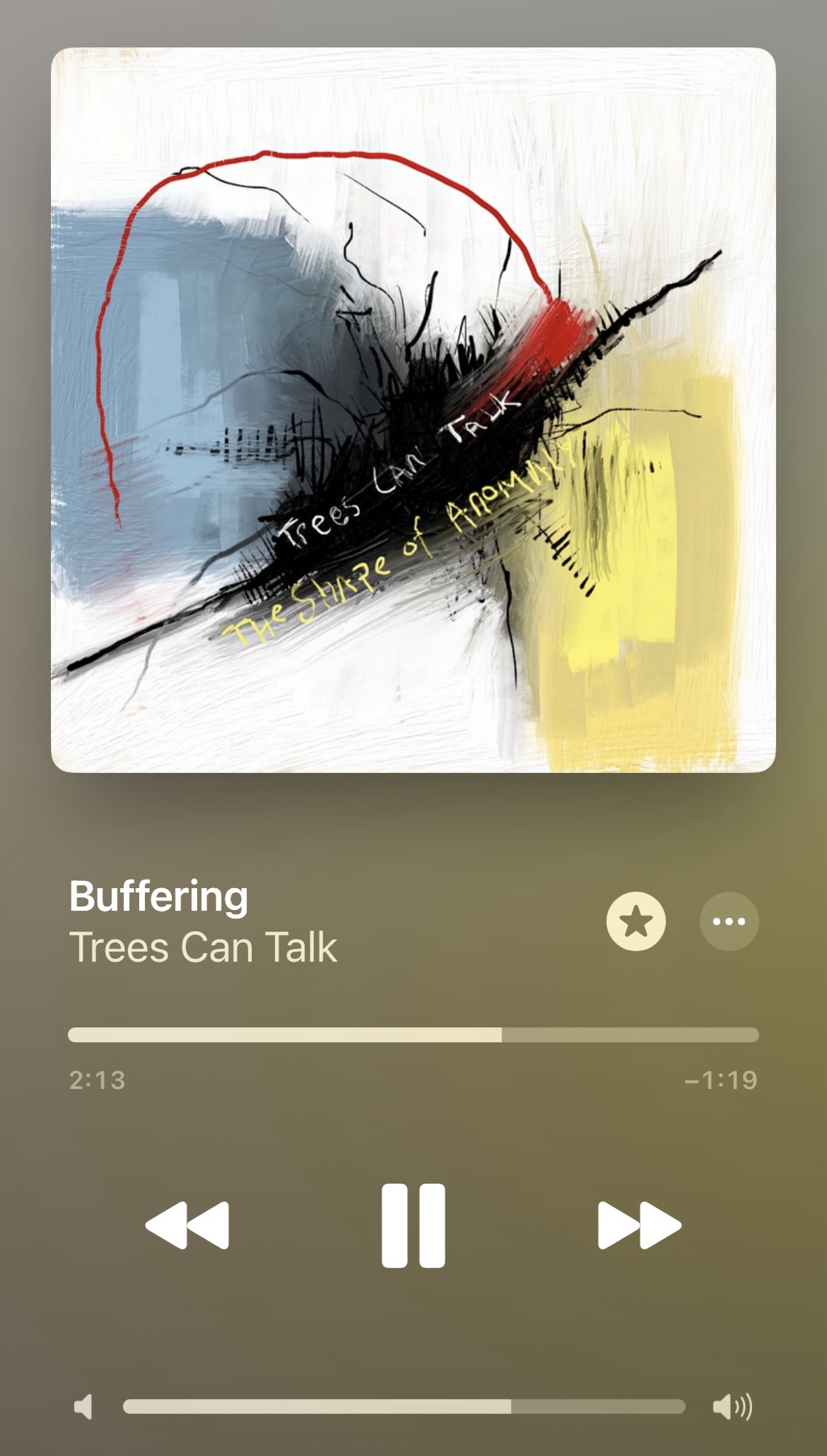Tap the album artwork
The height and width of the screenshot is (1456, 827).
(x=413, y=410)
